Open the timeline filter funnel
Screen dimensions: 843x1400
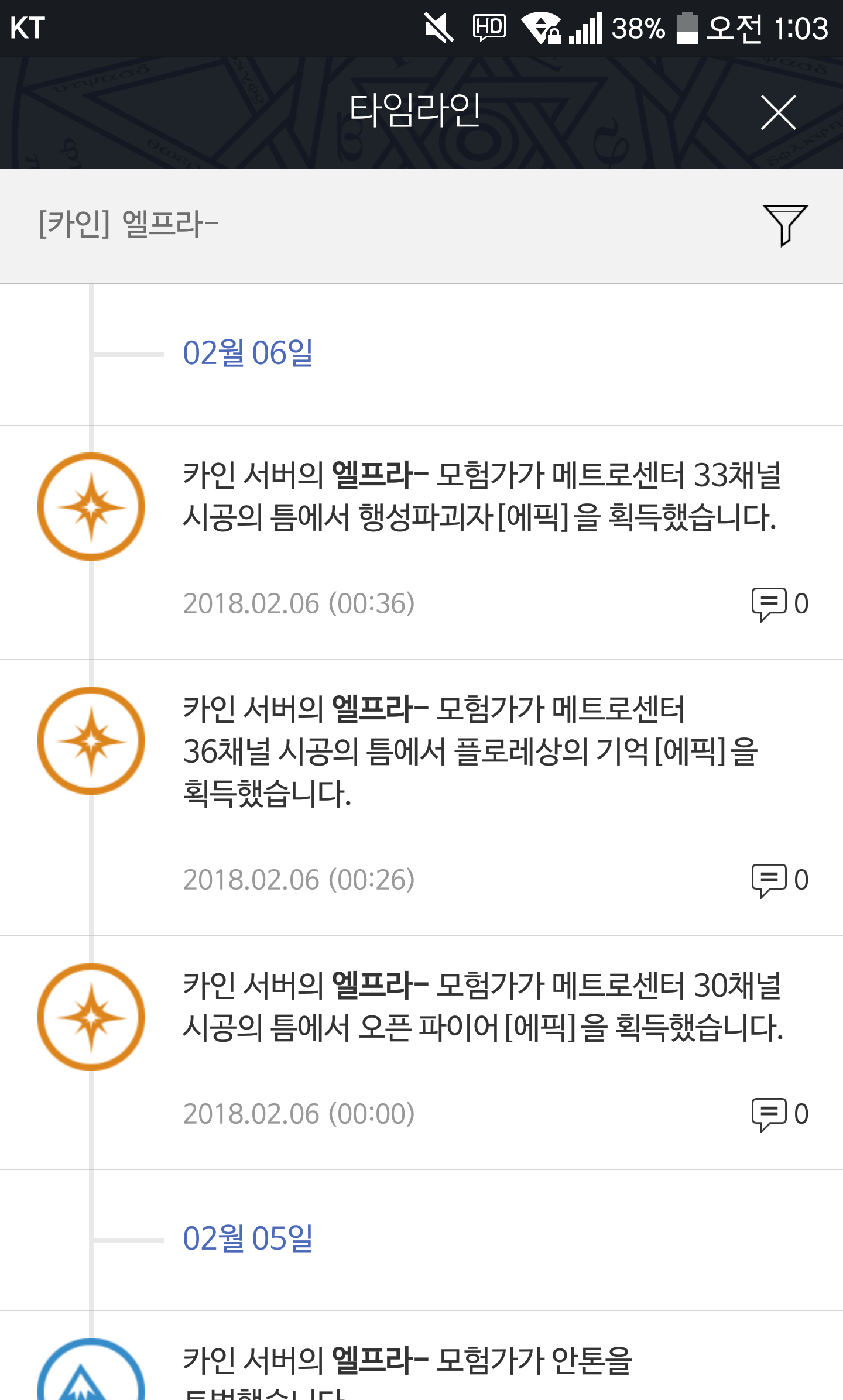coord(785,225)
